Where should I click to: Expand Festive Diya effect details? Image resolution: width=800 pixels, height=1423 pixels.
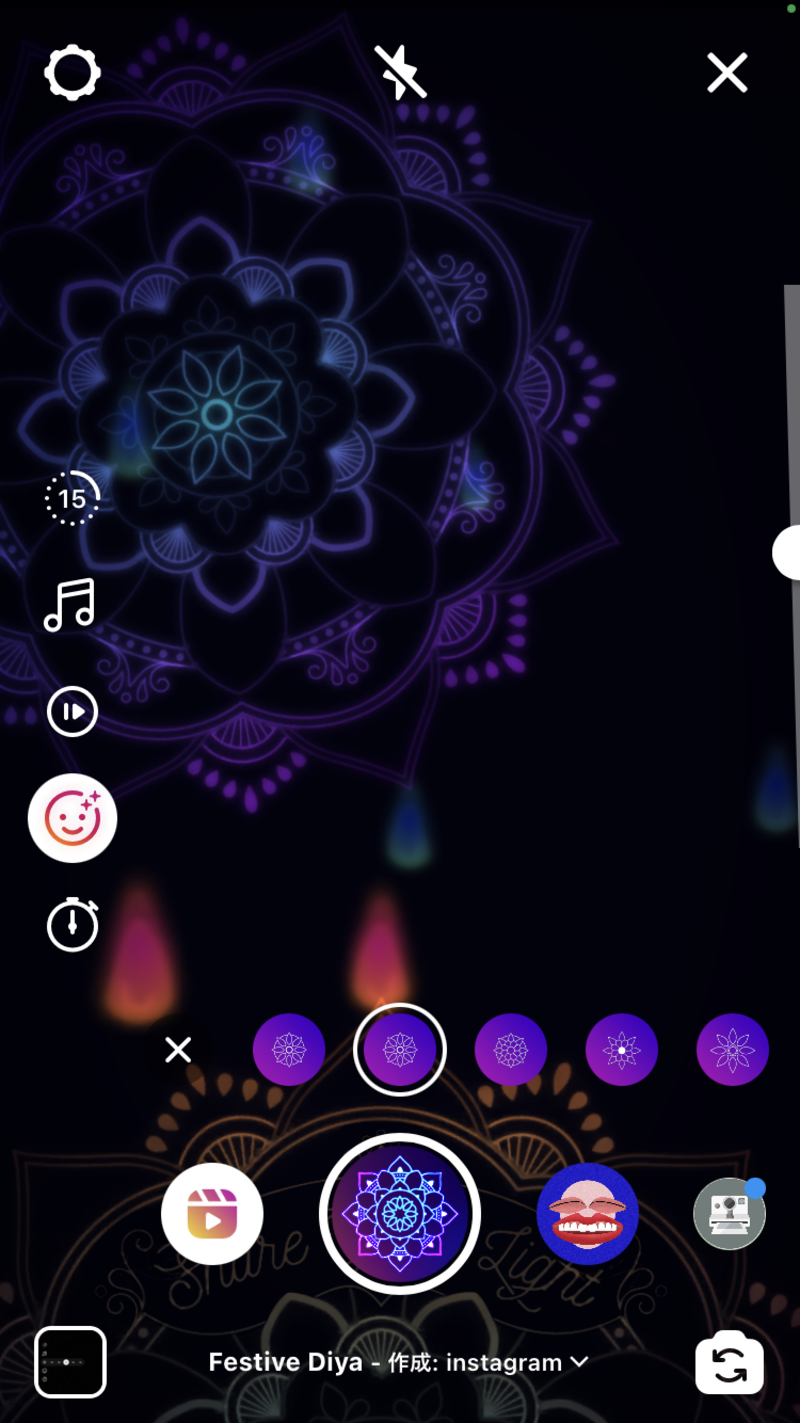pyautogui.click(x=398, y=1362)
